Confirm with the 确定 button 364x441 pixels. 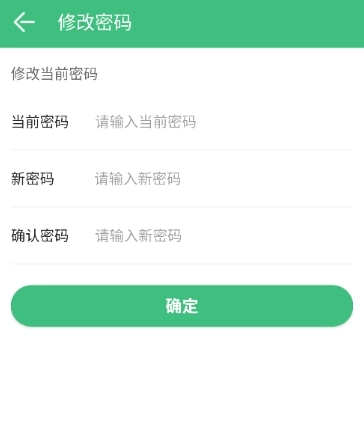[182, 306]
